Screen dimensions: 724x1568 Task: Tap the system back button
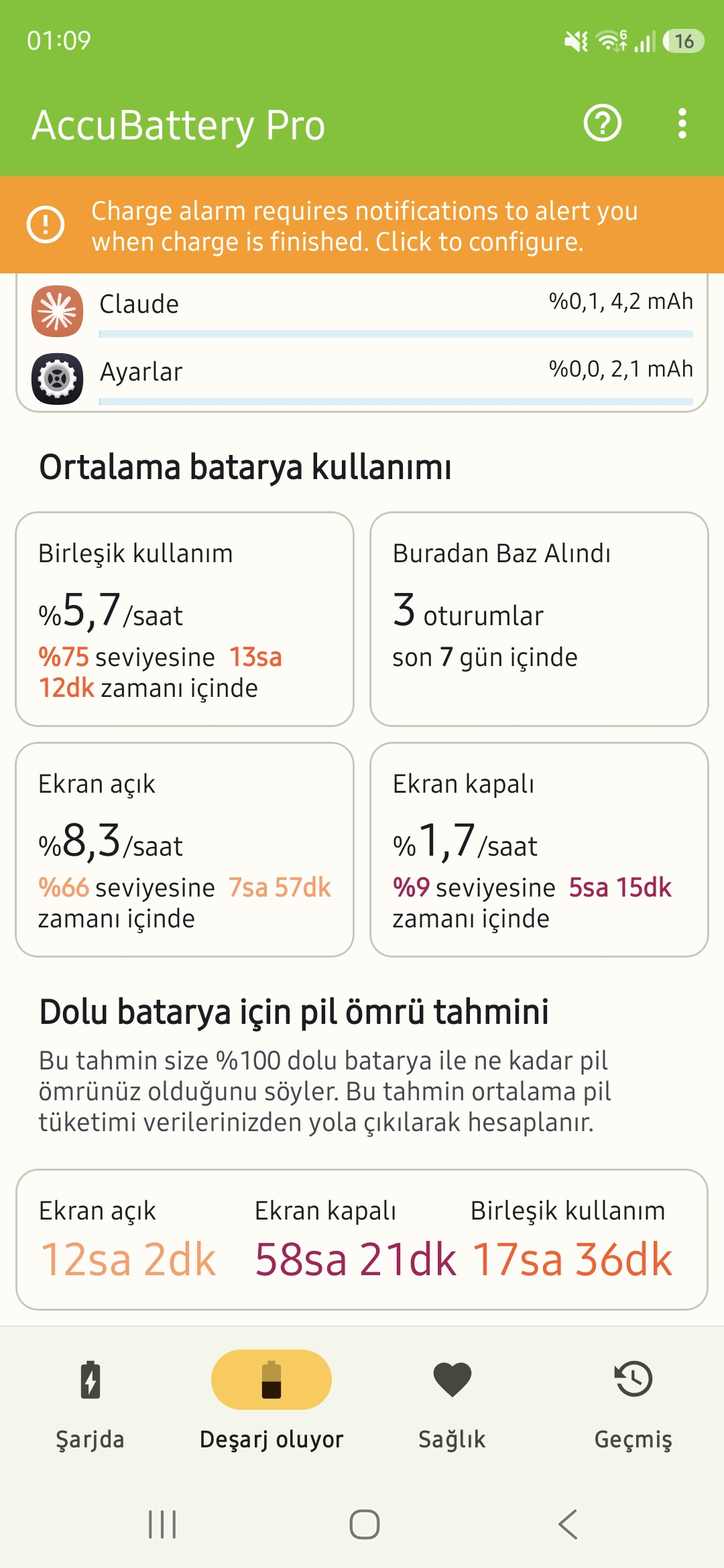coord(568,1524)
